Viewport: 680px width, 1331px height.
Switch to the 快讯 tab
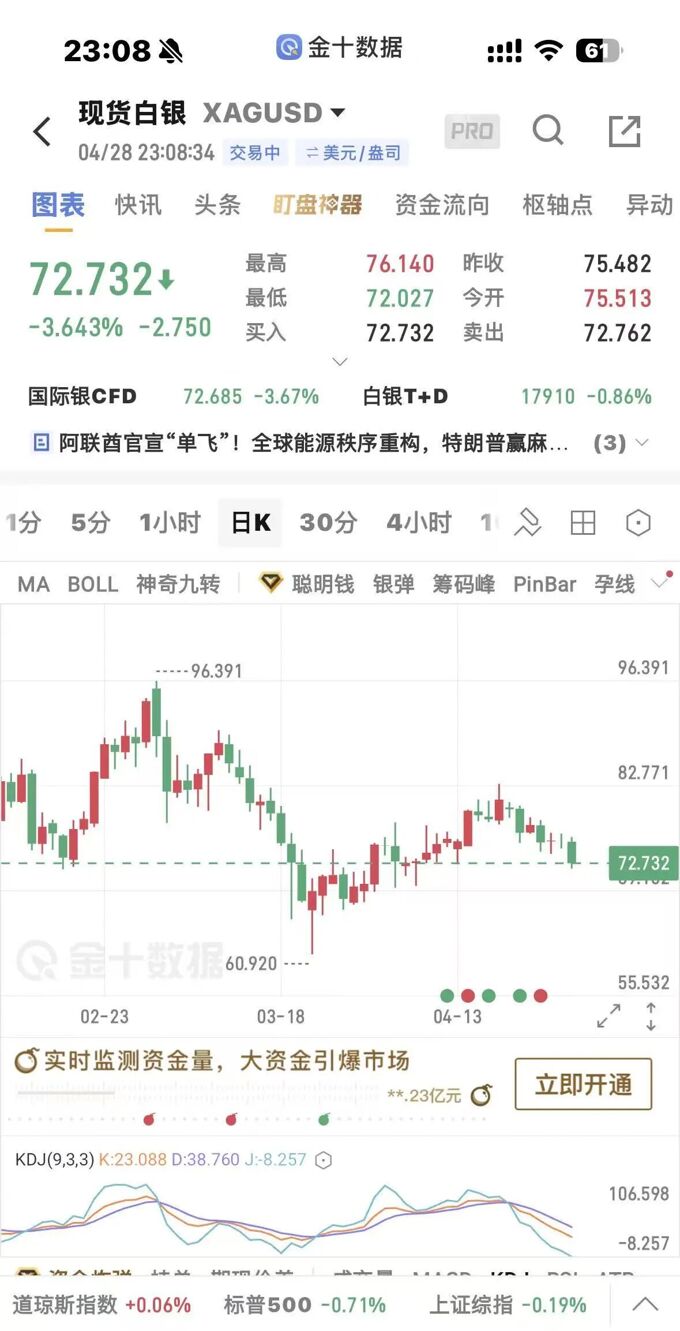coord(138,205)
